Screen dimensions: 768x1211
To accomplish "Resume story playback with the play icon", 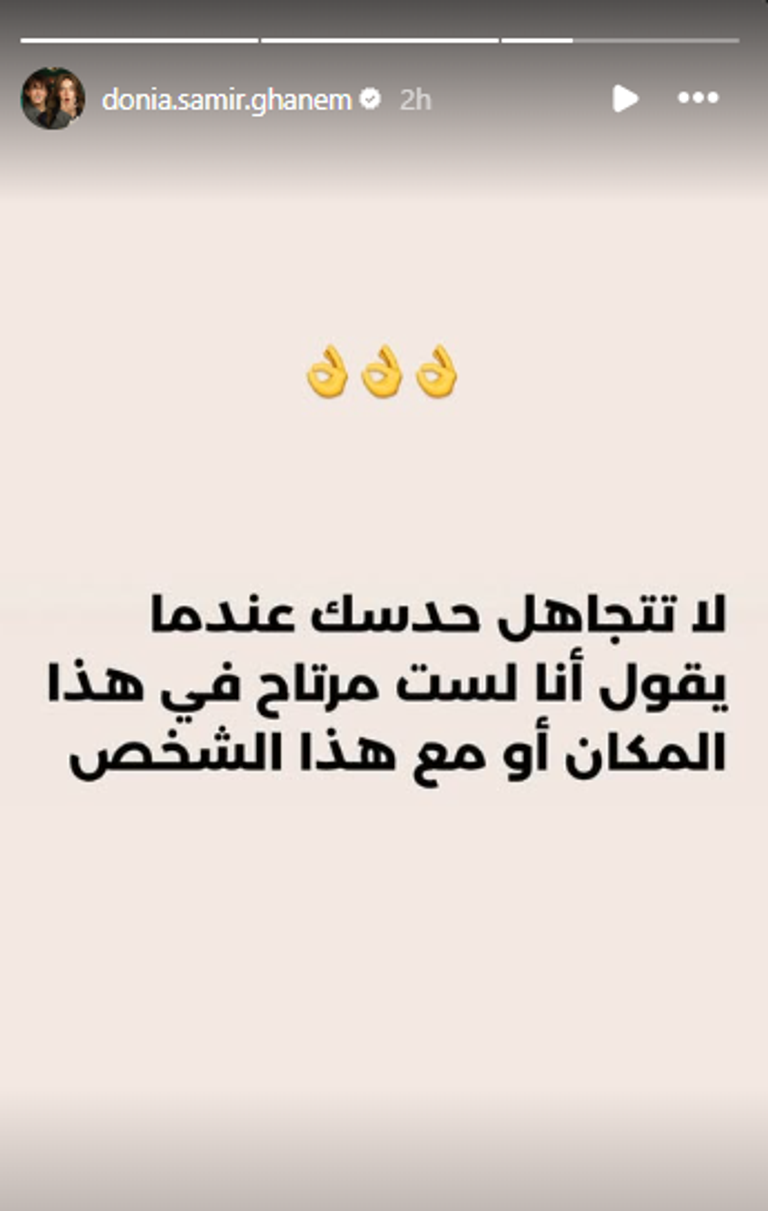I will (625, 98).
